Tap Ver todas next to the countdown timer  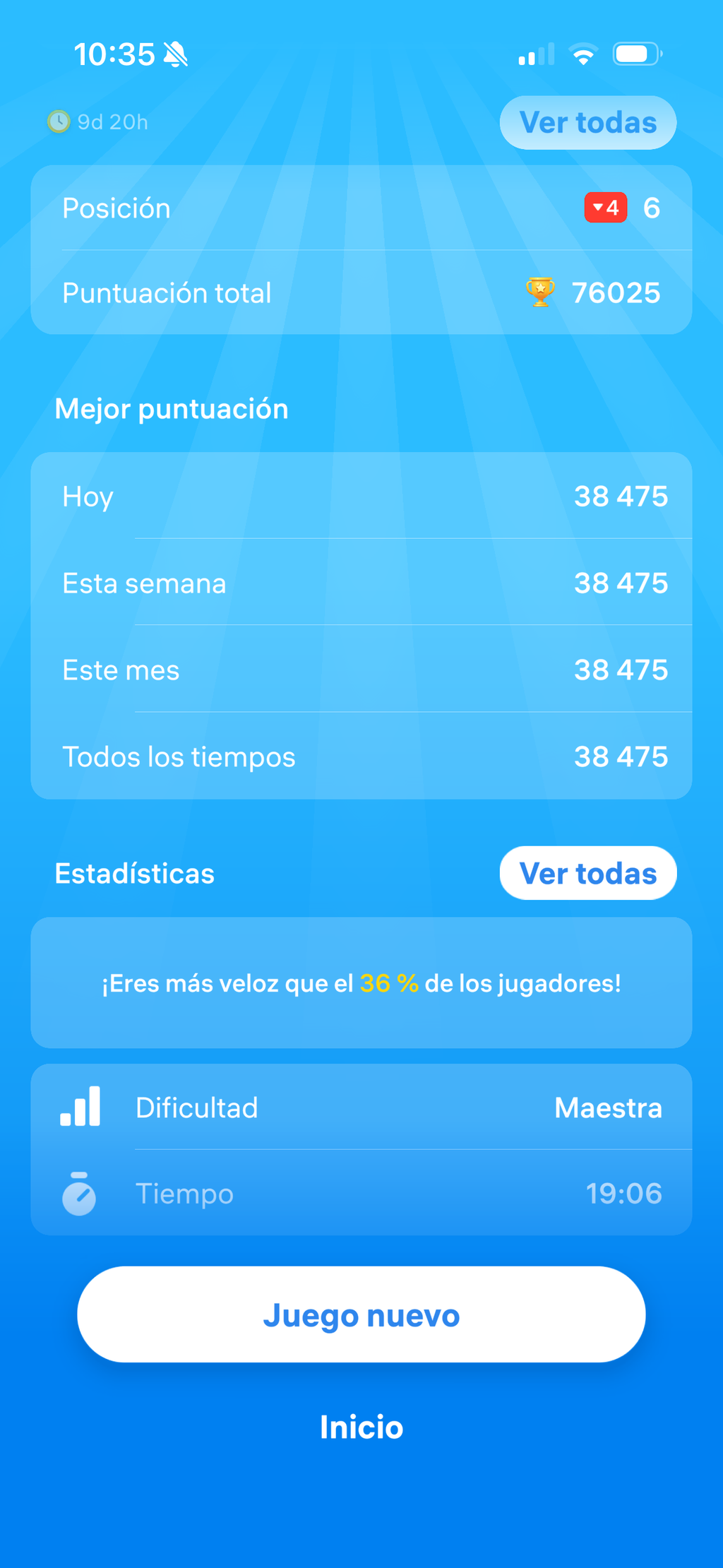[588, 122]
